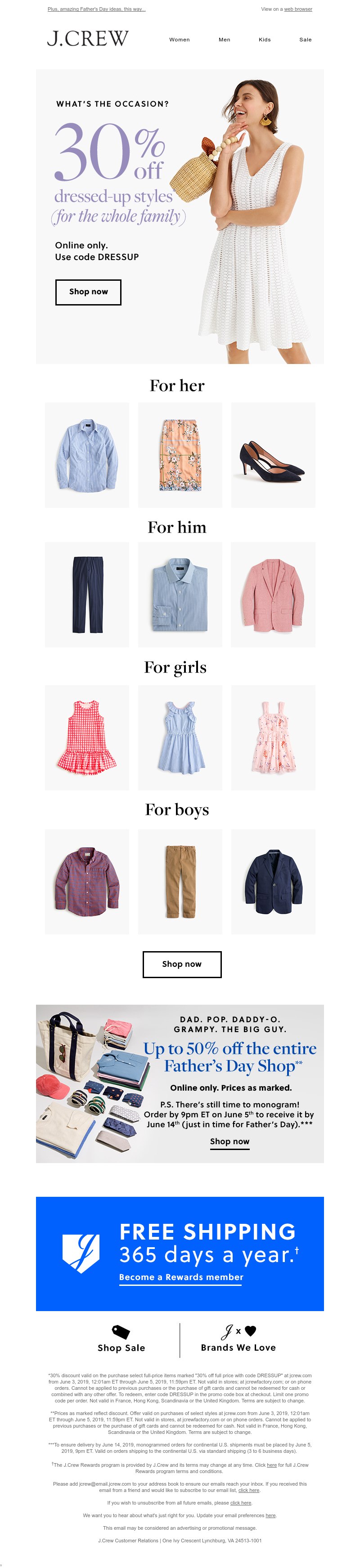Viewport: 360px width, 1568px height.
Task: View the boys khaki pants tile
Action: coord(180,881)
